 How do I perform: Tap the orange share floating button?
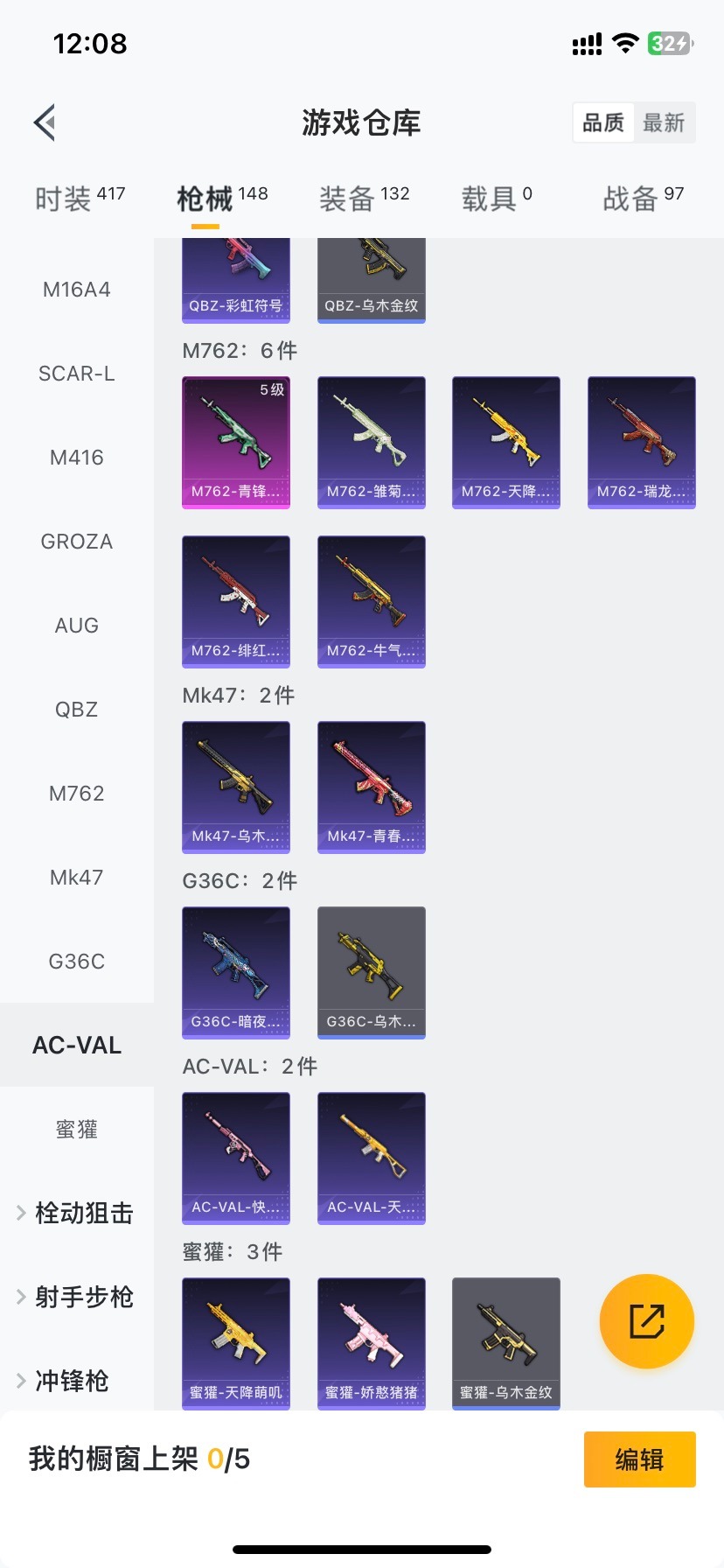coord(647,1321)
